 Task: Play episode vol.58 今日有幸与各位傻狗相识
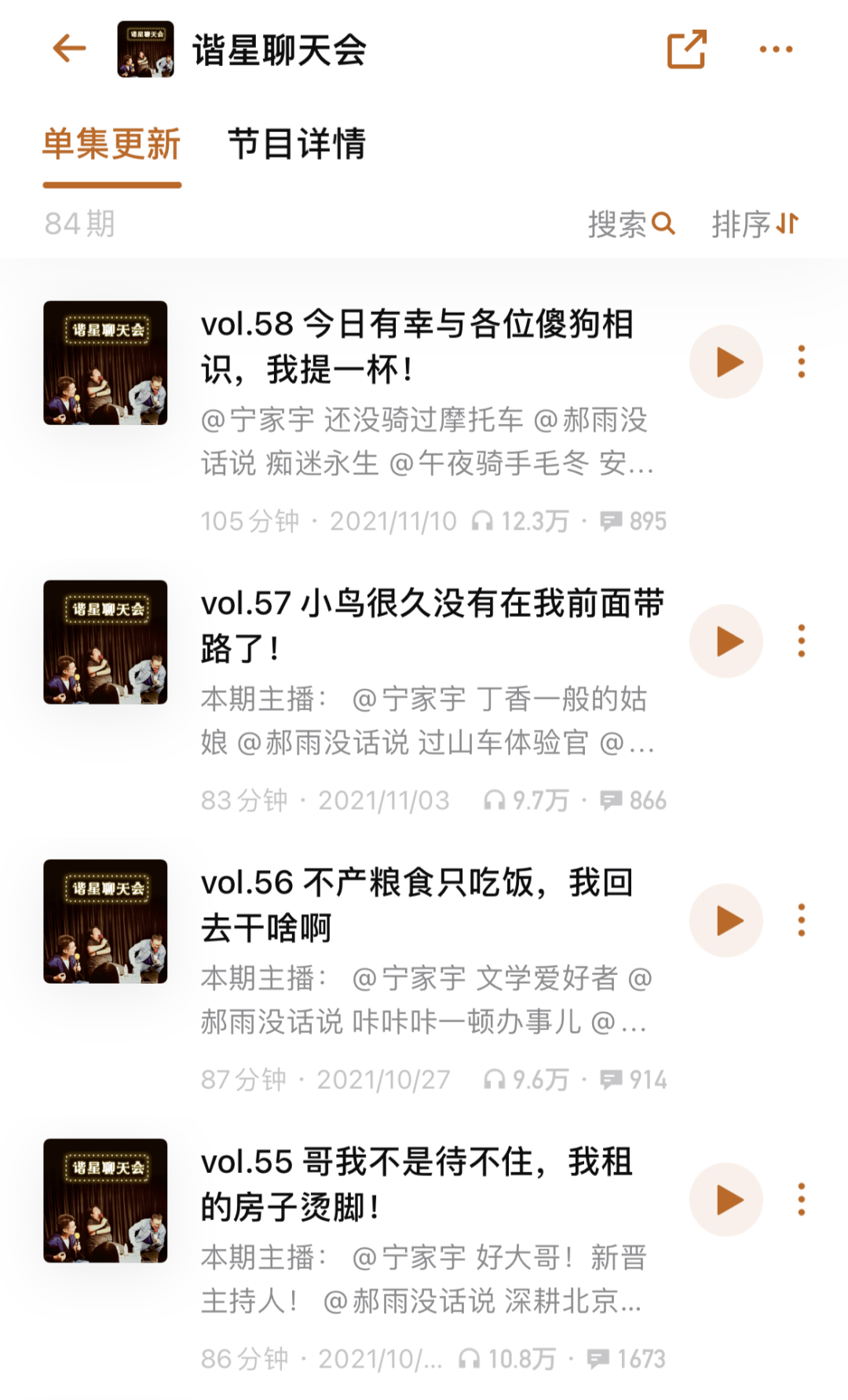pyautogui.click(x=726, y=362)
